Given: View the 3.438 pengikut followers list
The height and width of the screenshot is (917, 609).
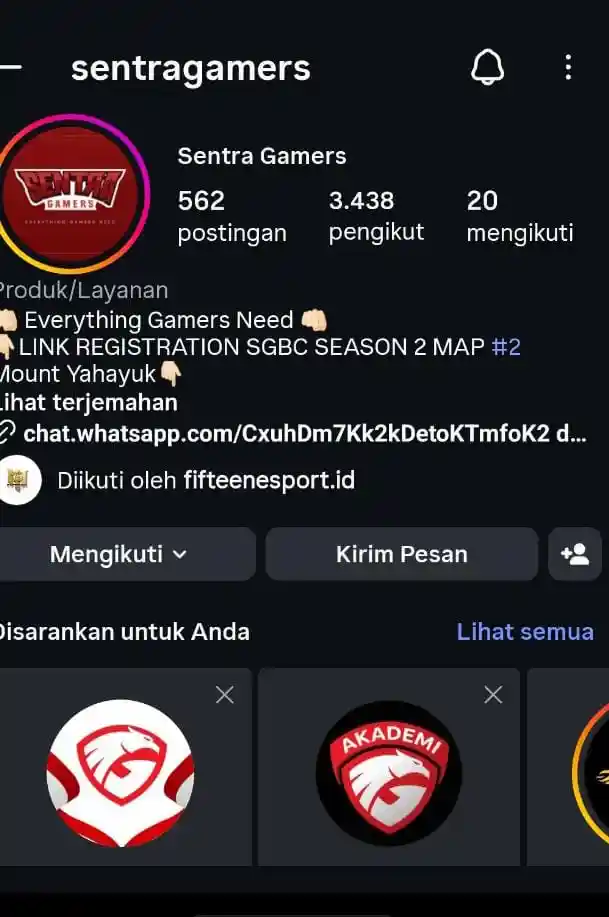Looking at the screenshot, I should click(376, 216).
